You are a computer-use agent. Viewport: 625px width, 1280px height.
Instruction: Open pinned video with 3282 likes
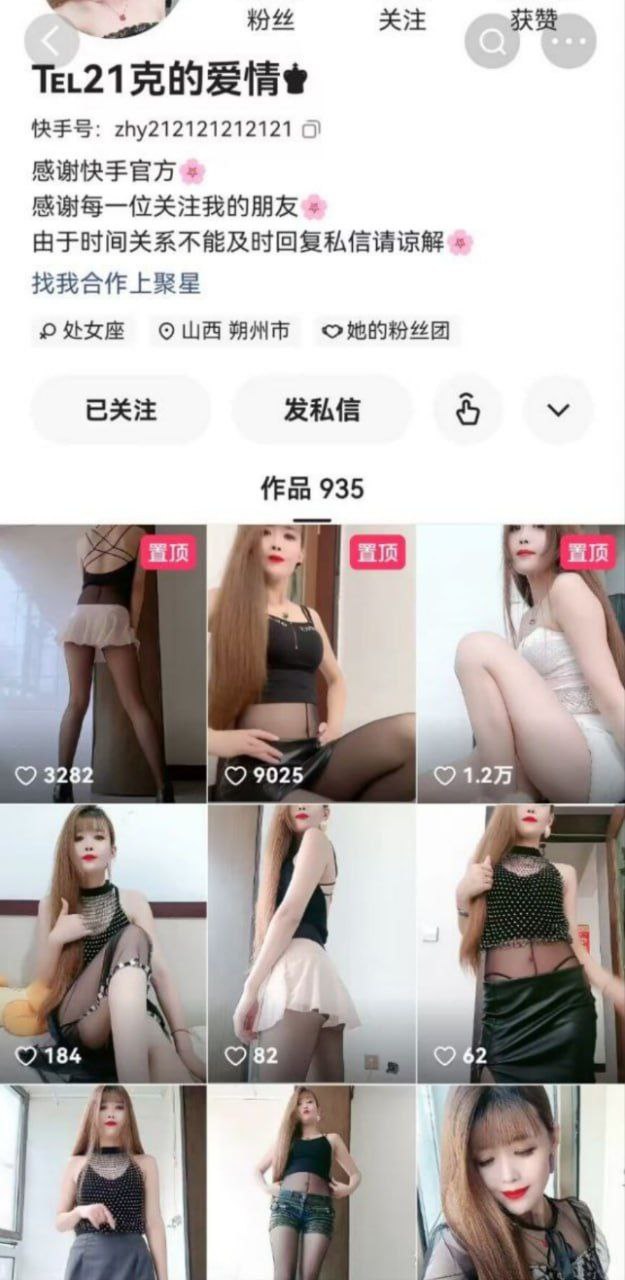[x=103, y=664]
